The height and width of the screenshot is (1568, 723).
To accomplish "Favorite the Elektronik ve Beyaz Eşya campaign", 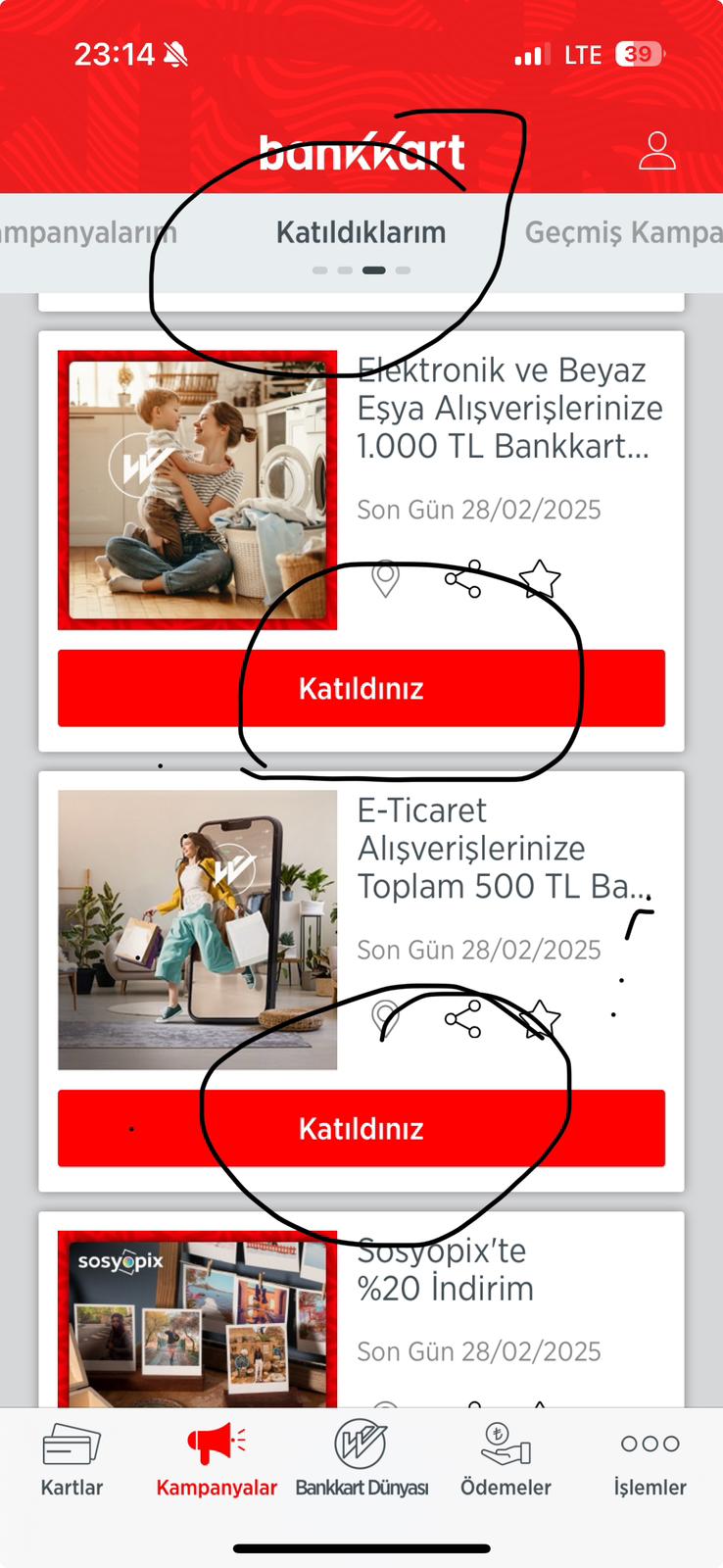I will [x=539, y=579].
